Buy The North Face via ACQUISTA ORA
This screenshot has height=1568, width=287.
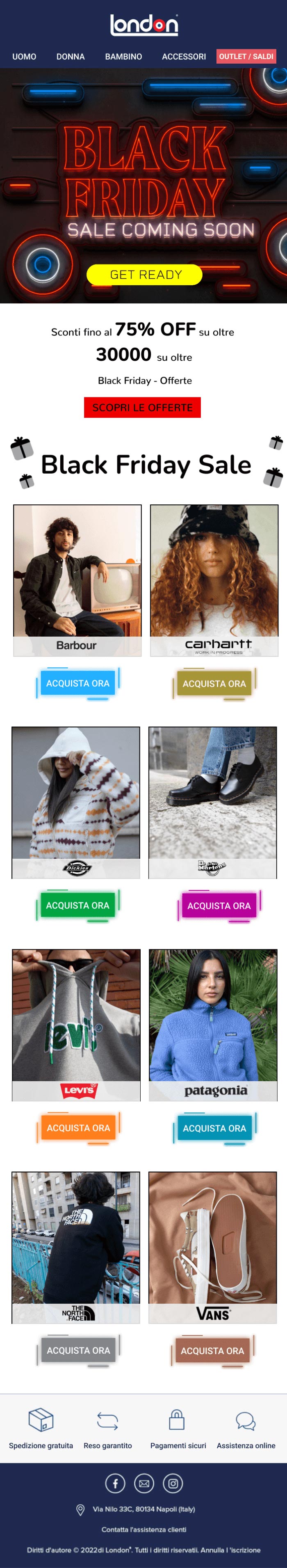pyautogui.click(x=78, y=1350)
